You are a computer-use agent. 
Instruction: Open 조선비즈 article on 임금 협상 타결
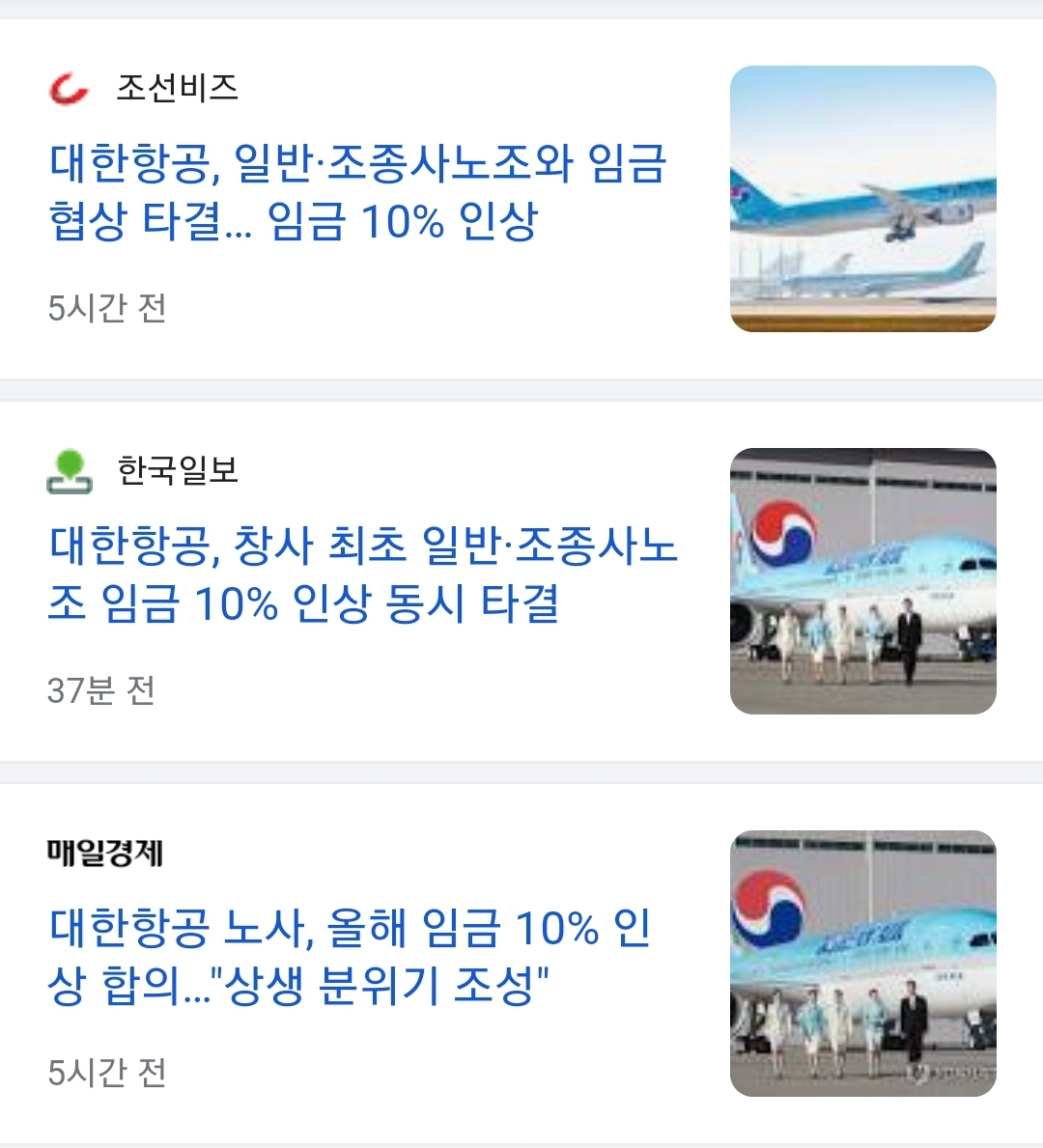pos(357,192)
